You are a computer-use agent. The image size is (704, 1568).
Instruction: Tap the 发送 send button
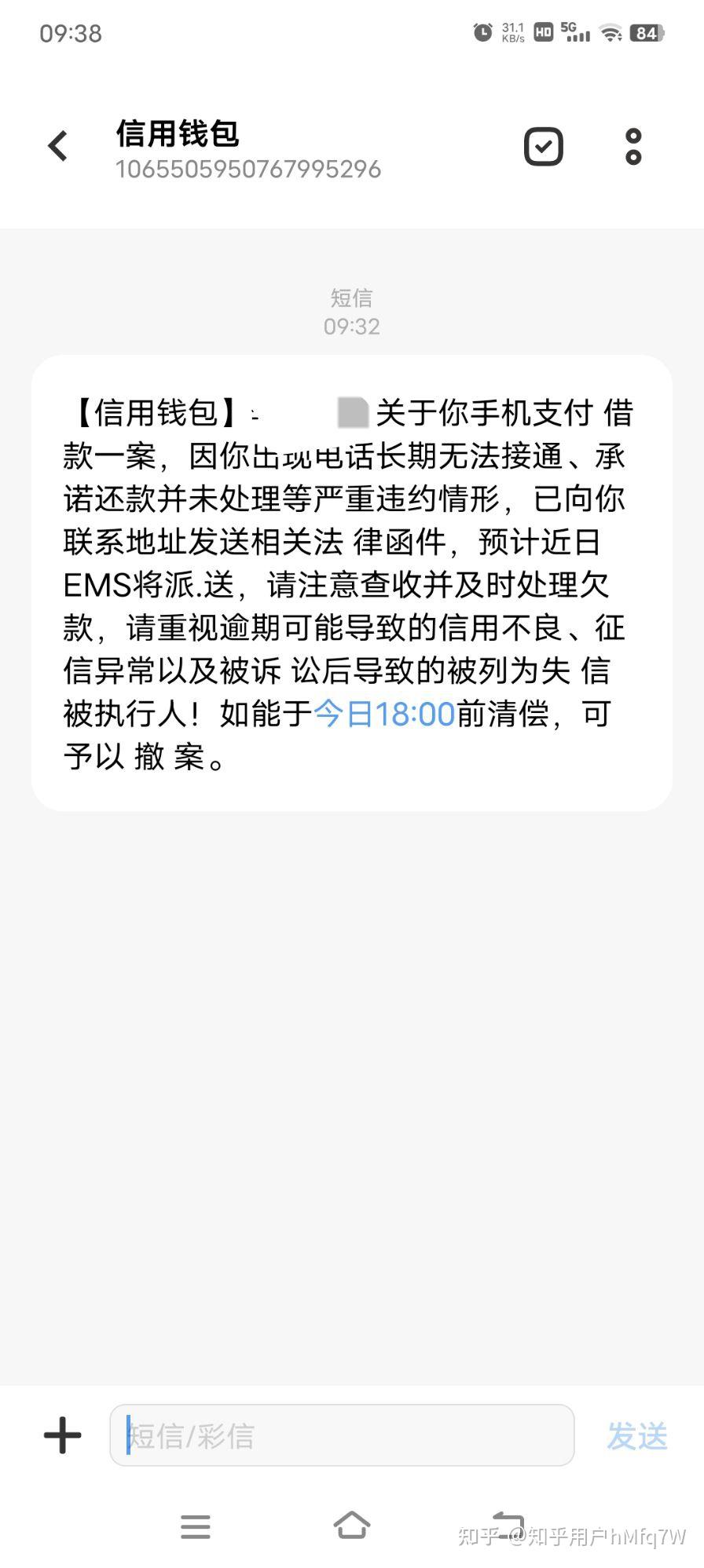click(x=636, y=1436)
